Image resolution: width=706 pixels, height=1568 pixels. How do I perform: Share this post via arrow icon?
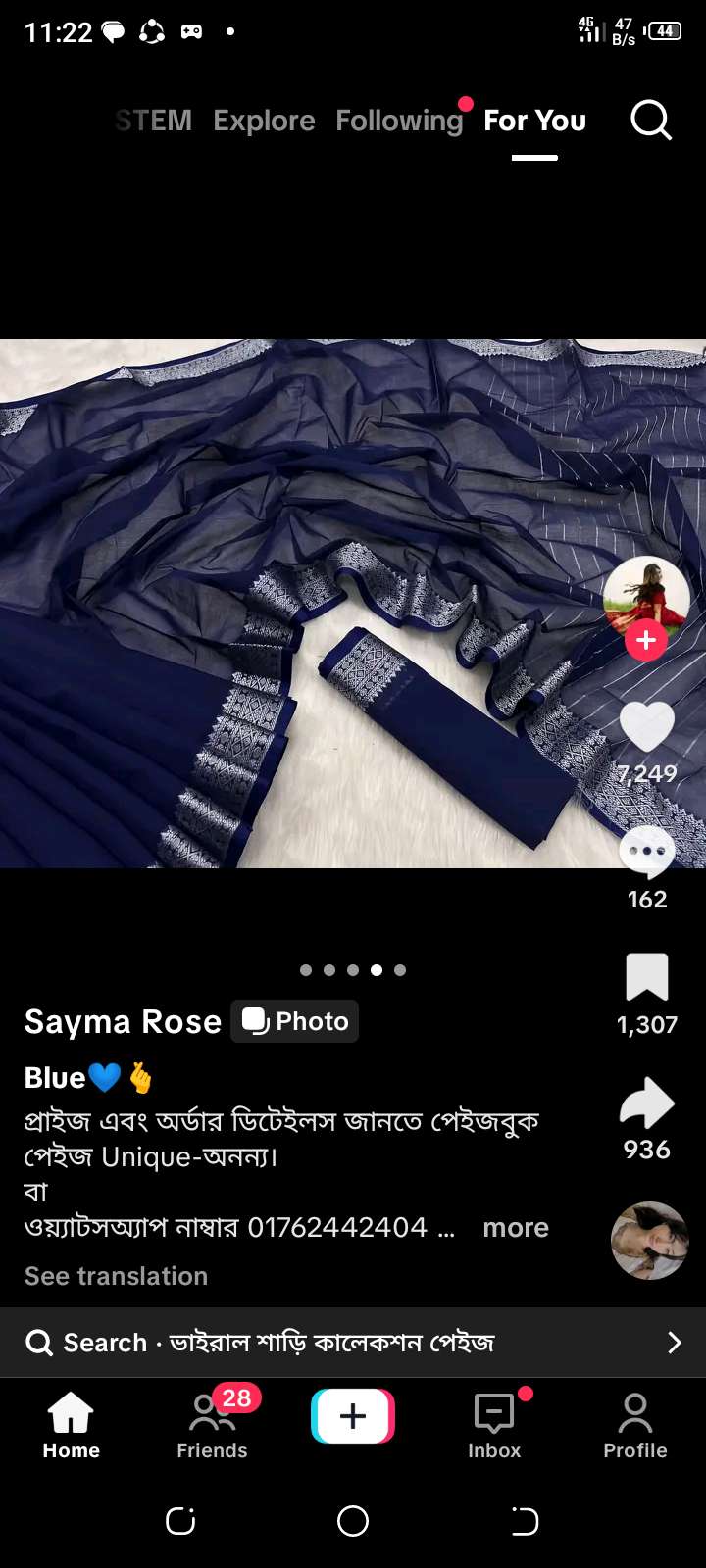(x=647, y=1102)
